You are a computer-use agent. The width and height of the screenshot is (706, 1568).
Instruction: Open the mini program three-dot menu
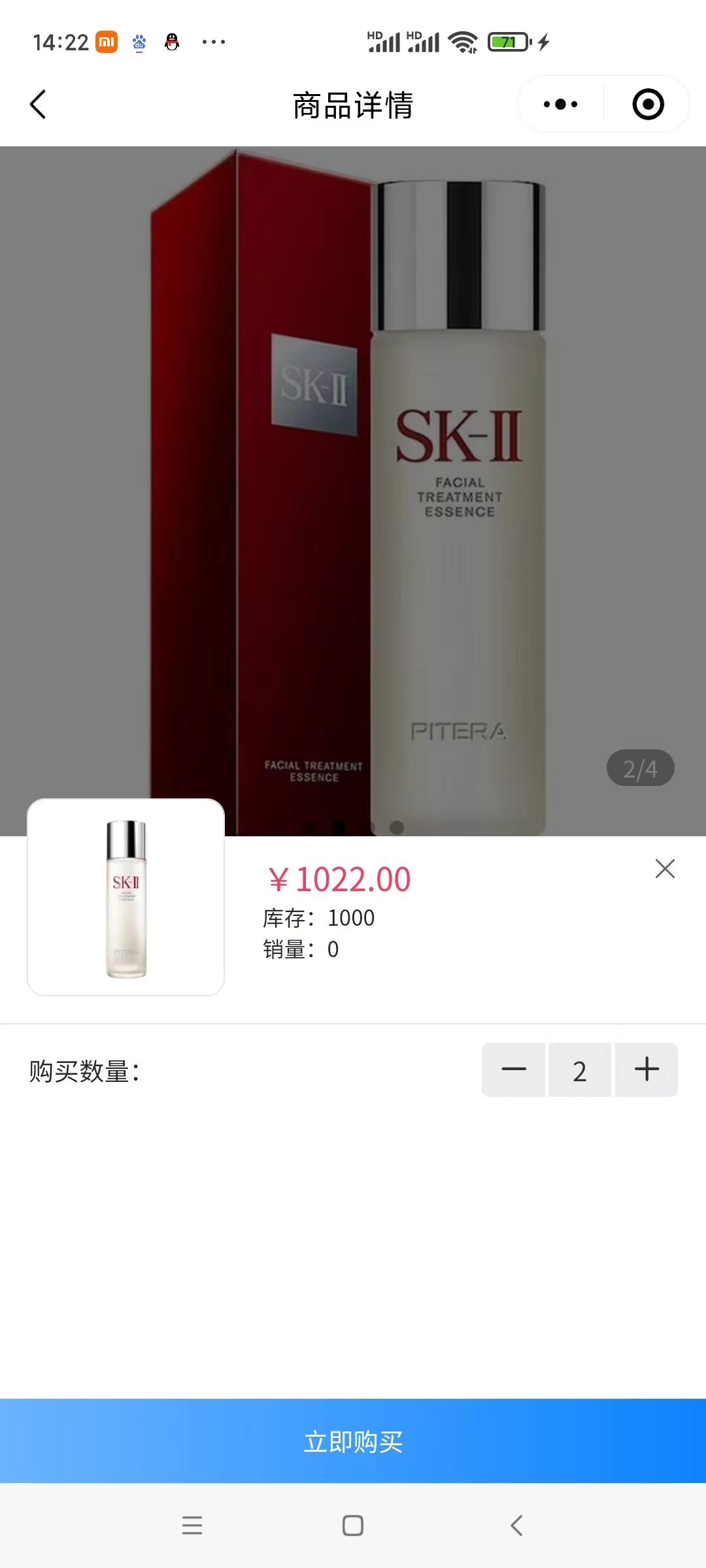click(561, 105)
